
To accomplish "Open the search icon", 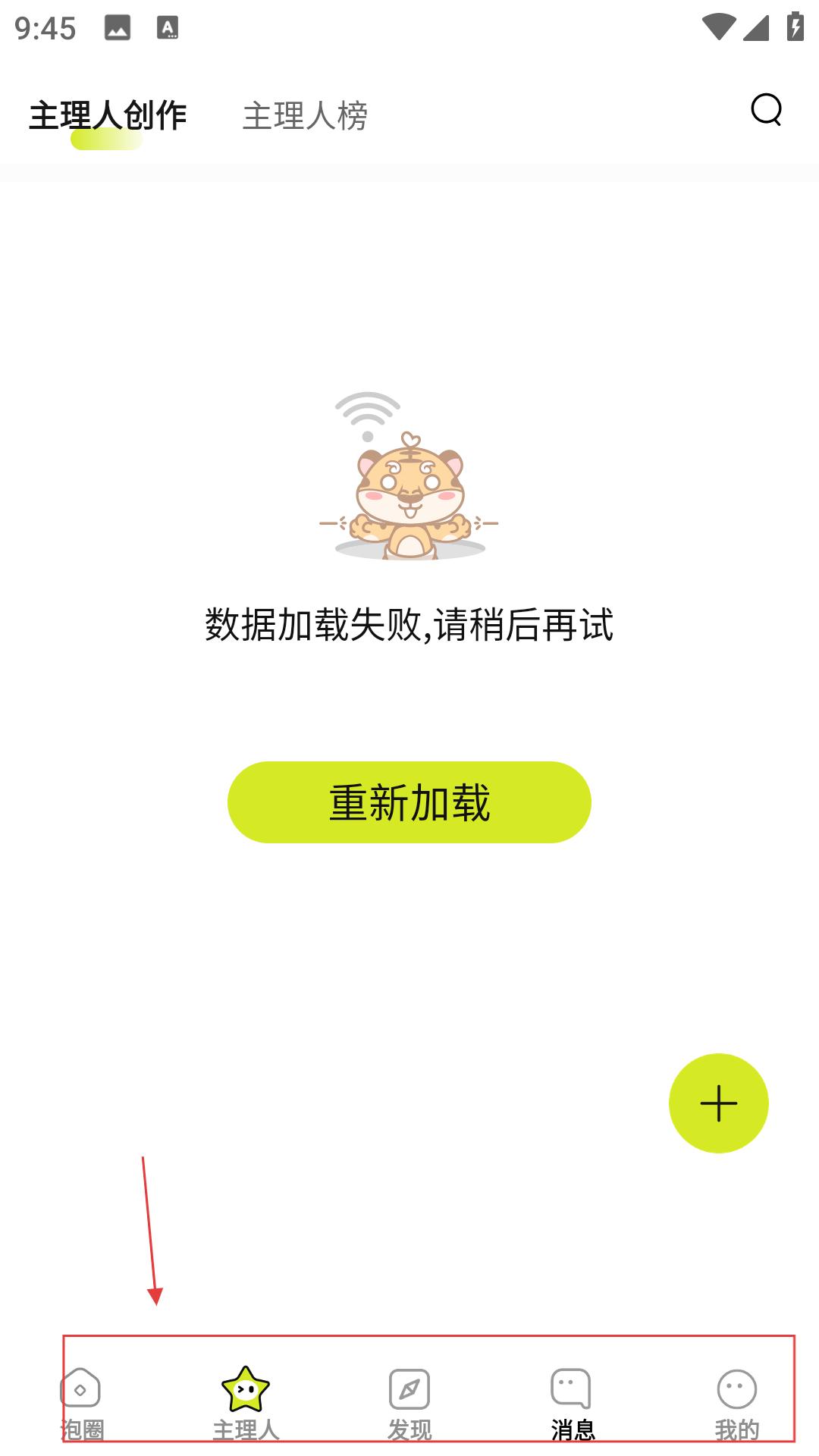I will tap(766, 110).
